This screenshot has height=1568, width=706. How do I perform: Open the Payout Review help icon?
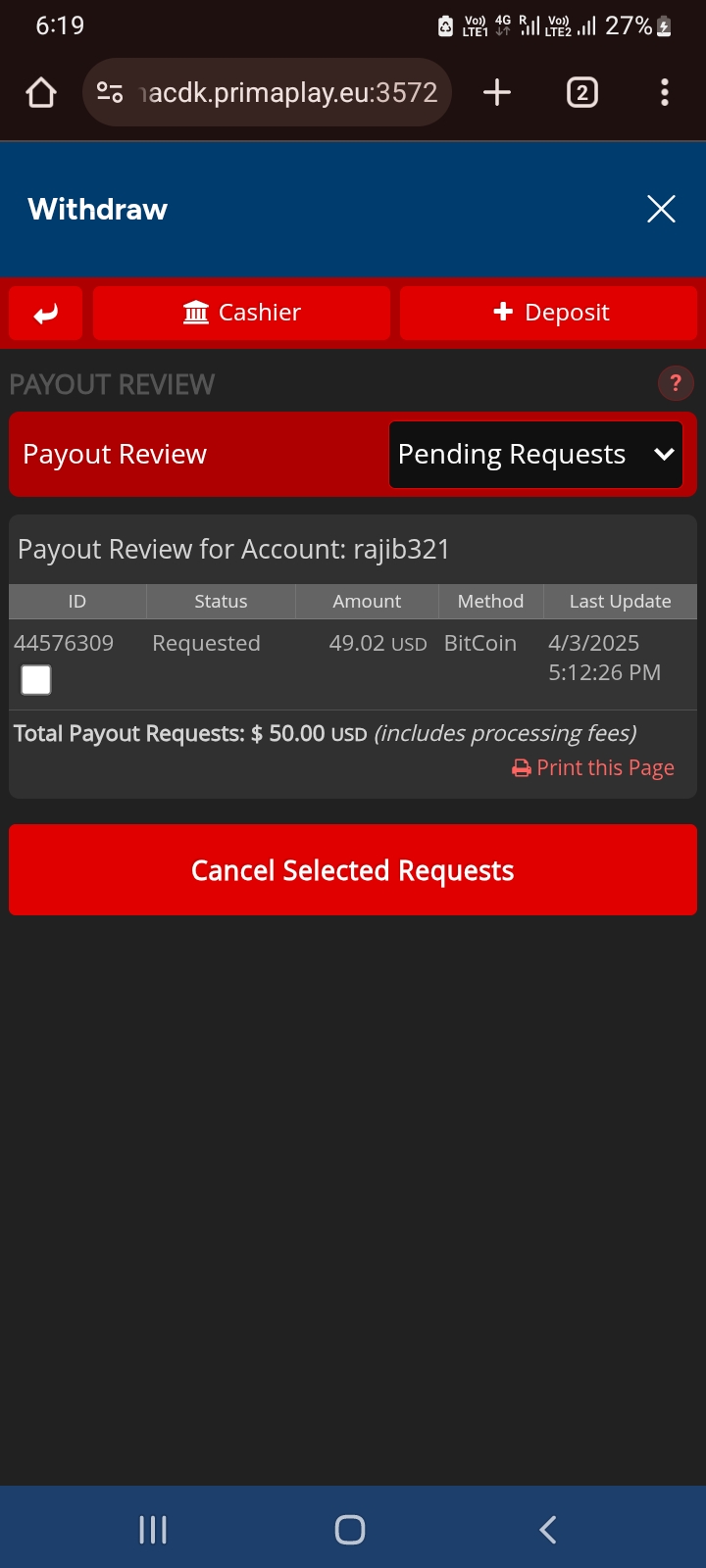[676, 383]
